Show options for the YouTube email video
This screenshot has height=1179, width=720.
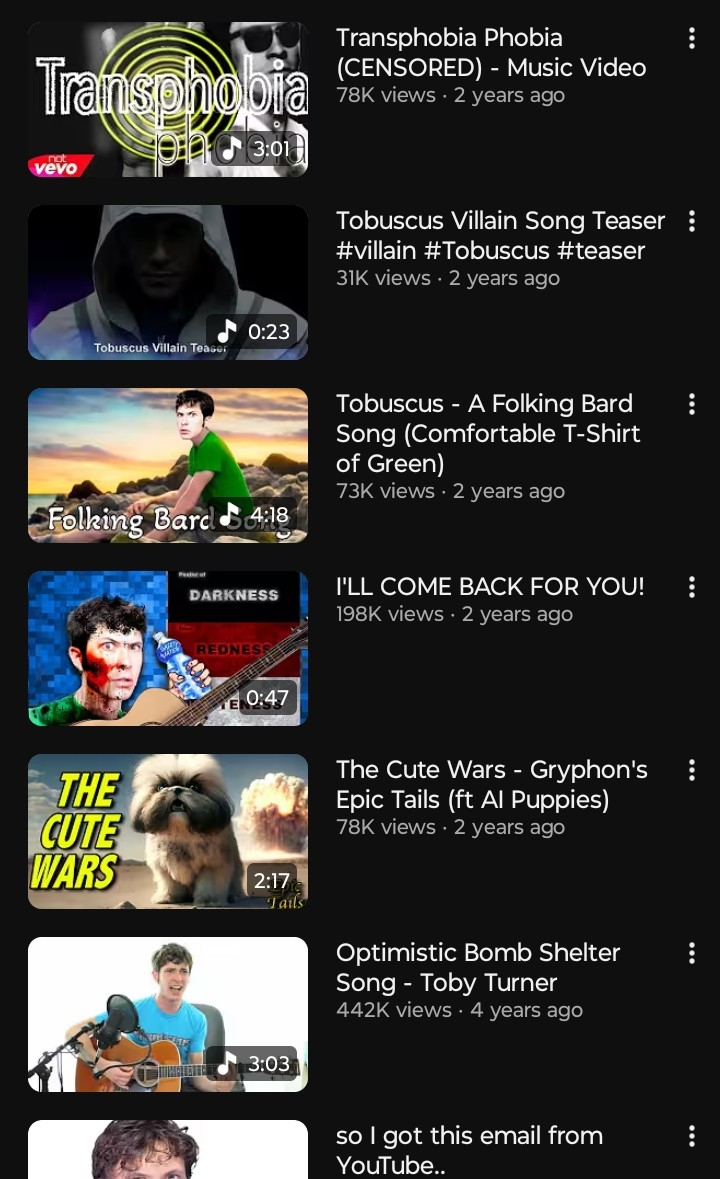pos(691,1137)
